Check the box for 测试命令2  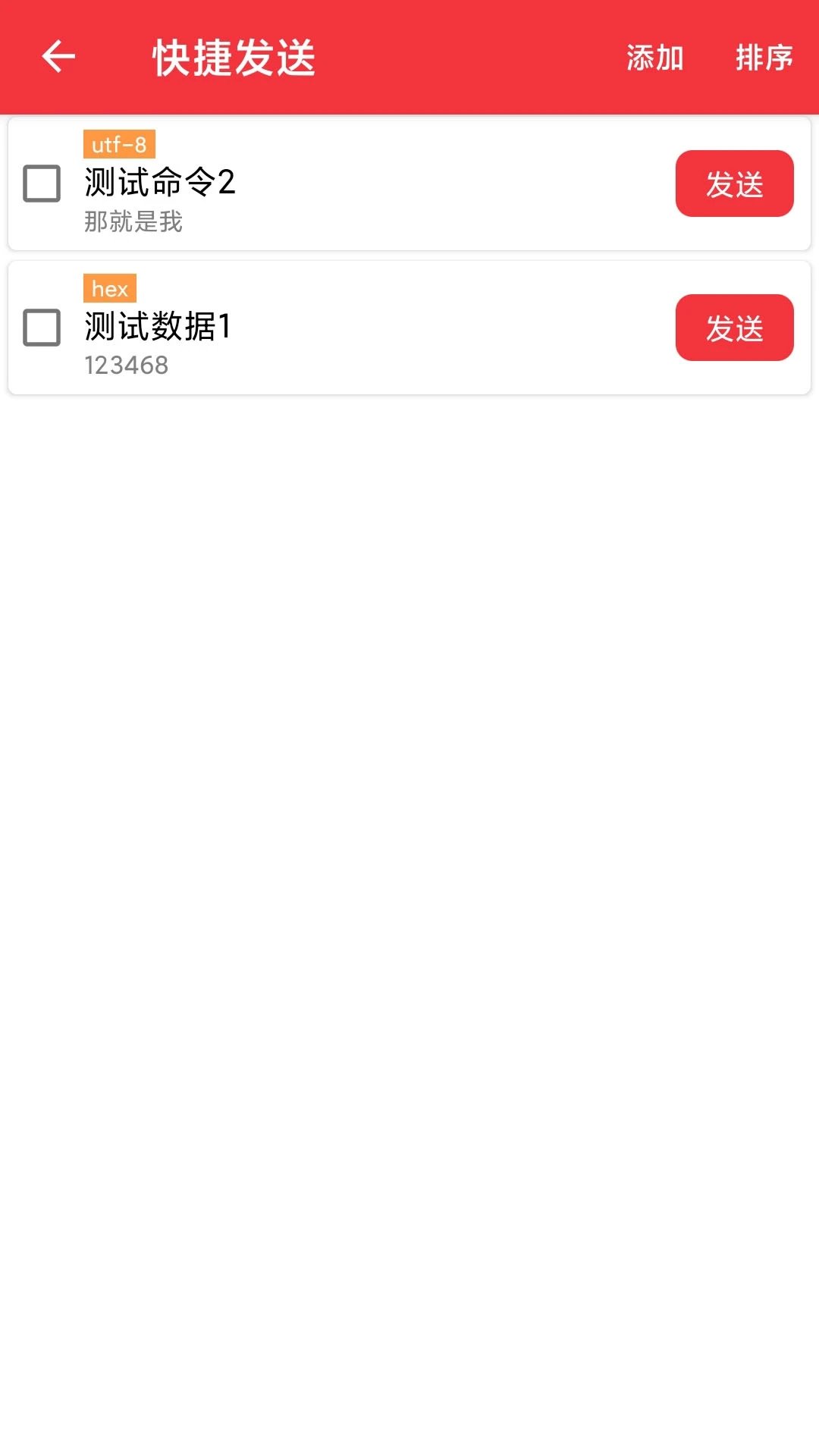coord(42,184)
